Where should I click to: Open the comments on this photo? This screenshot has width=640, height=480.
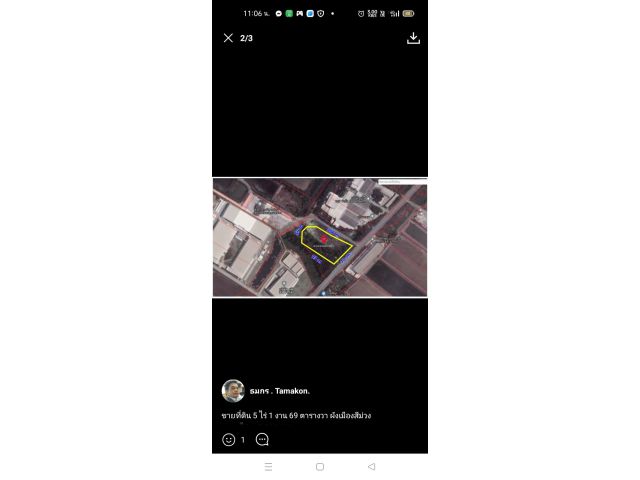(262, 439)
